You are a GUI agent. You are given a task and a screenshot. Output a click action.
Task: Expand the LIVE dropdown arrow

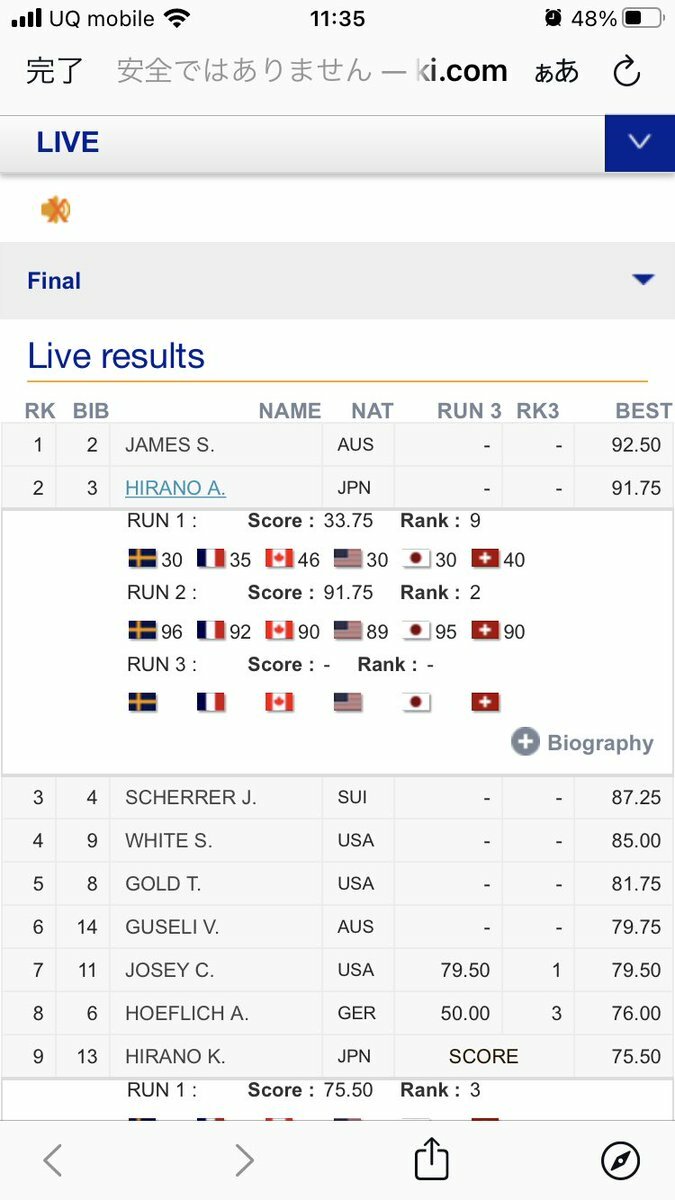(x=639, y=142)
